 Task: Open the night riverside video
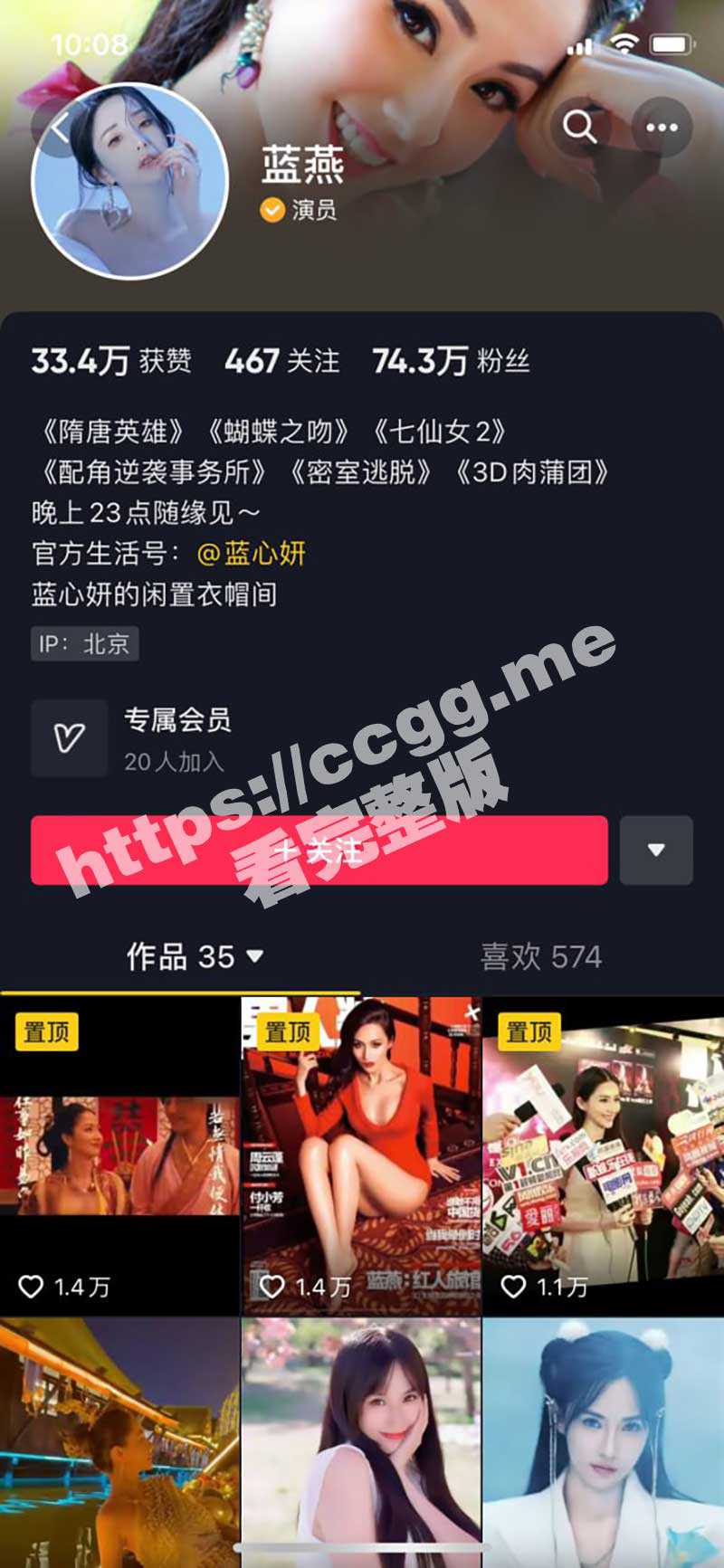coord(119,1442)
